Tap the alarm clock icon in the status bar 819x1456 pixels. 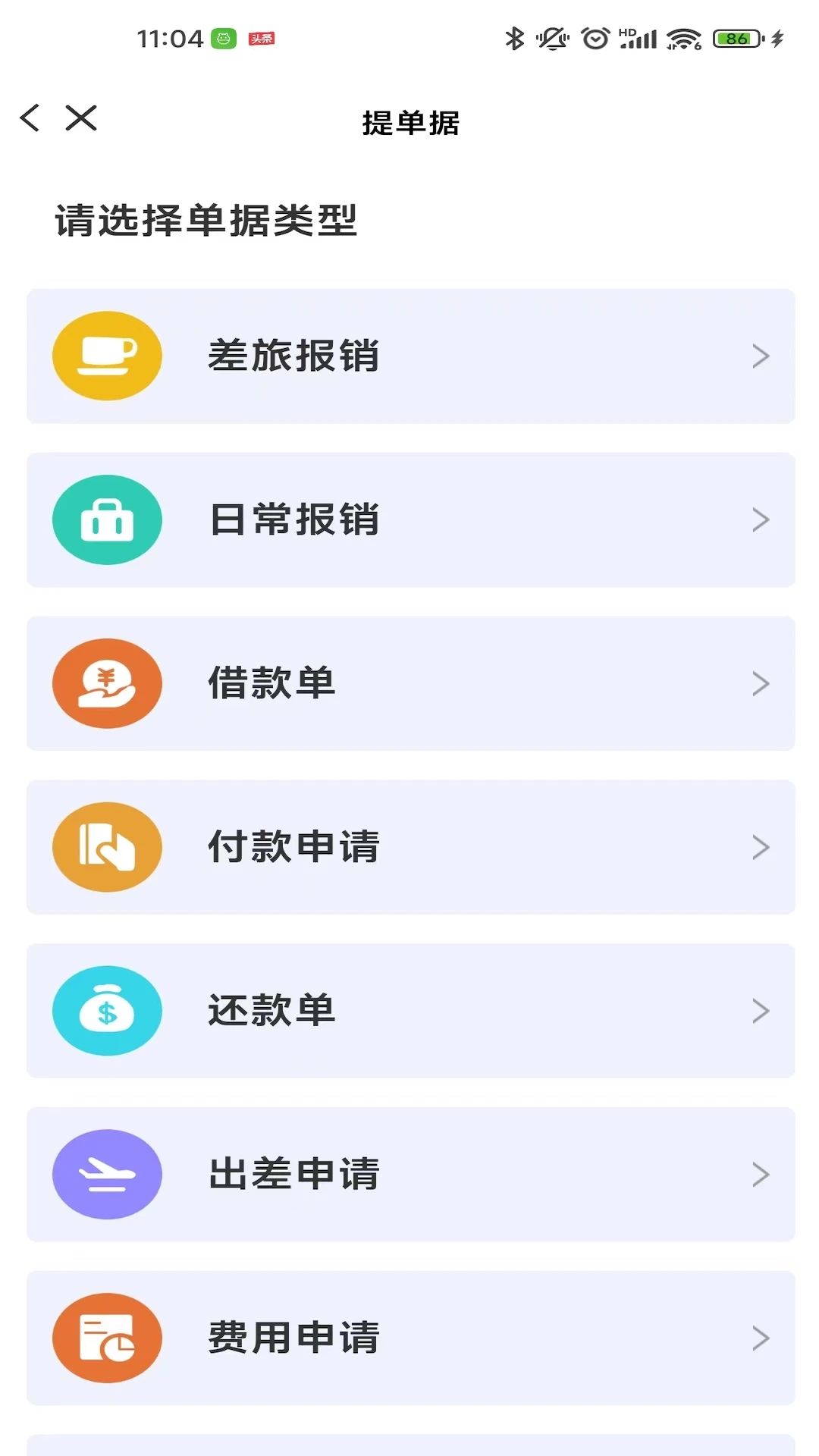point(593,39)
